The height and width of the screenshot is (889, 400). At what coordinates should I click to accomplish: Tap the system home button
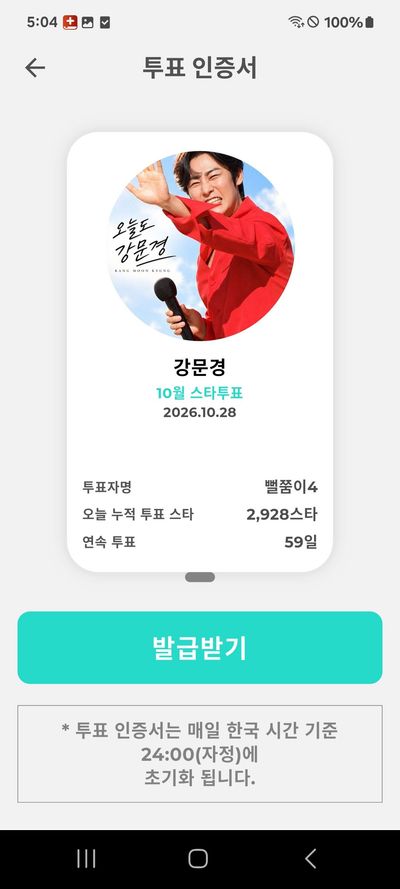coord(198,858)
